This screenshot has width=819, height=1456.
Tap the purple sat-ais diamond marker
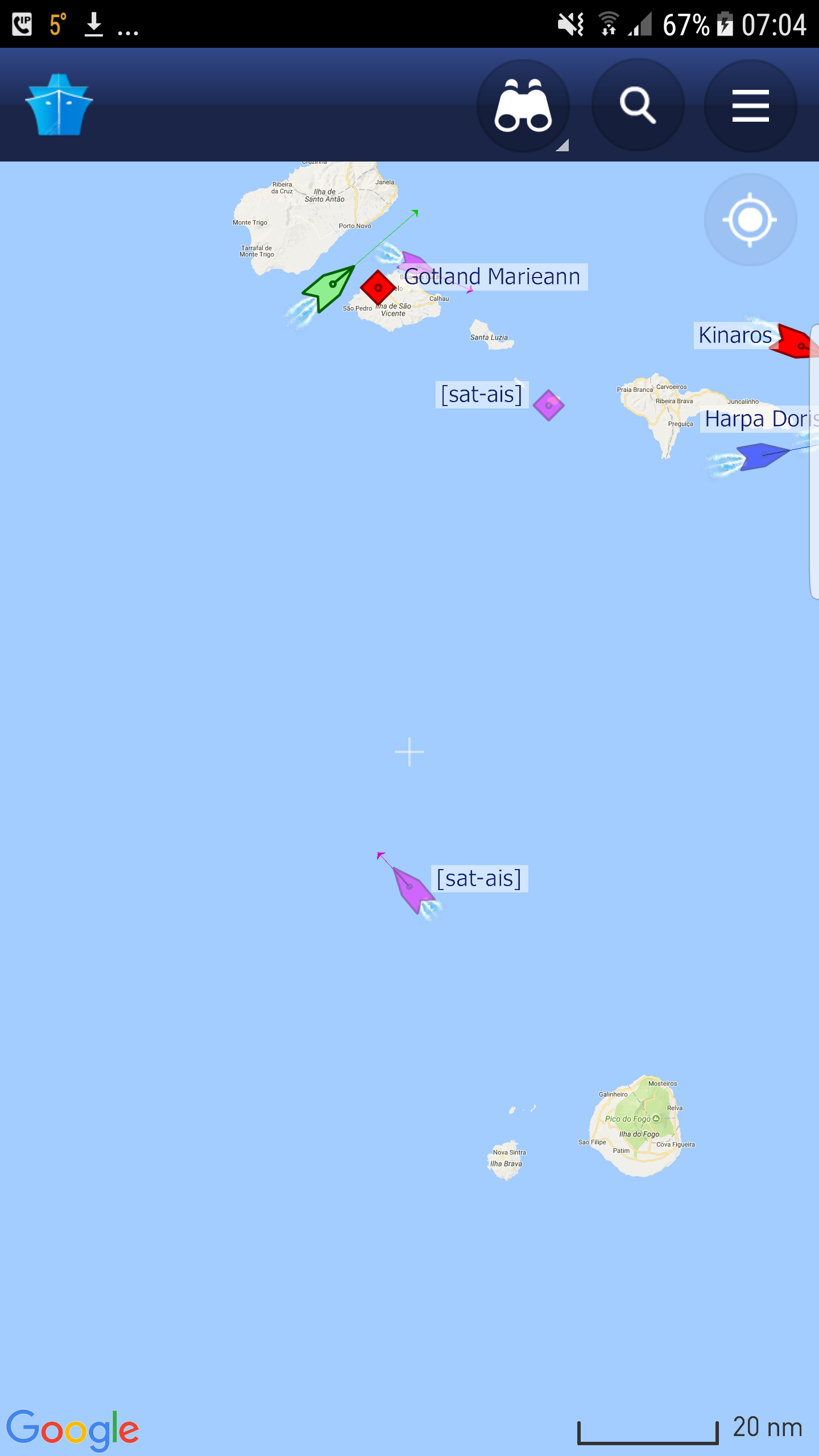pos(548,405)
